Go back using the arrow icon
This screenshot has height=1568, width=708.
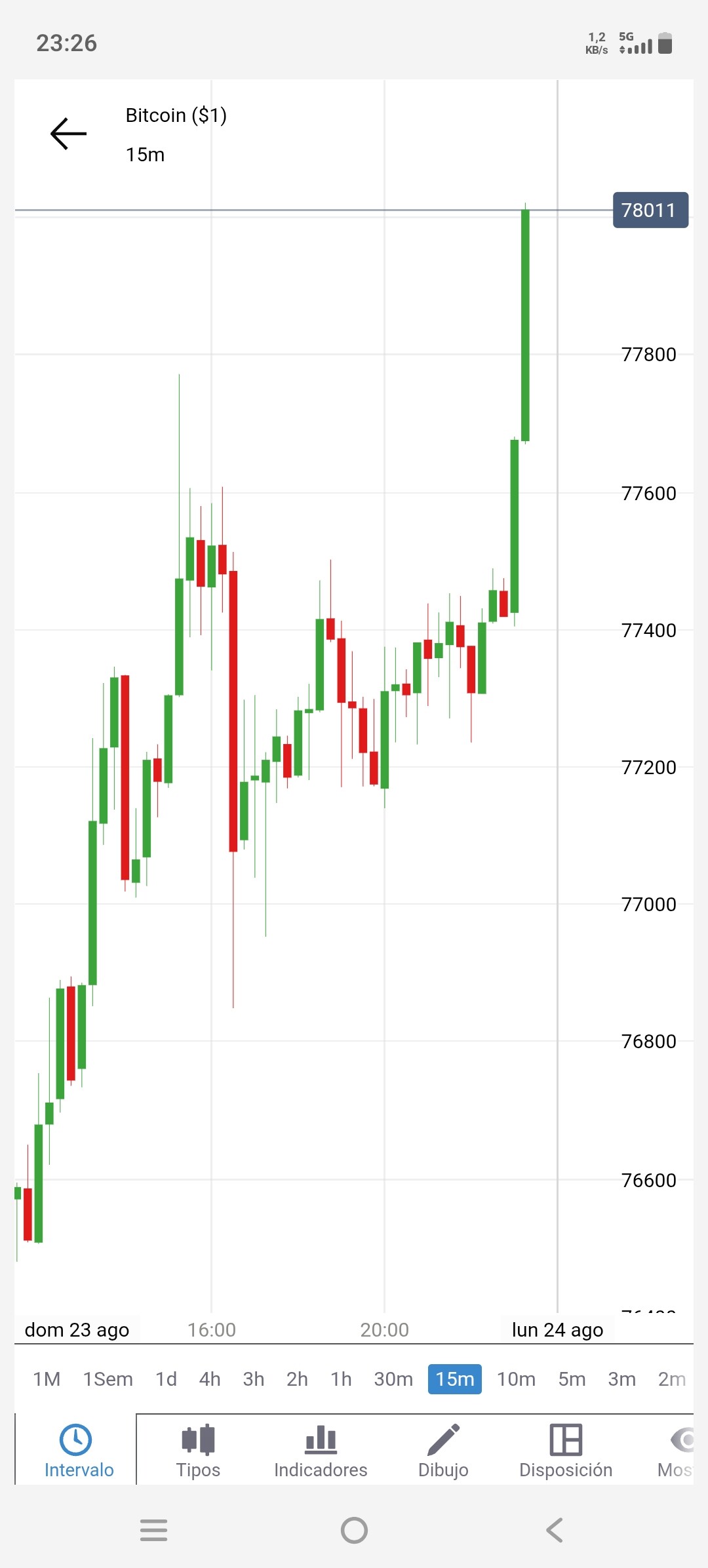[x=68, y=134]
